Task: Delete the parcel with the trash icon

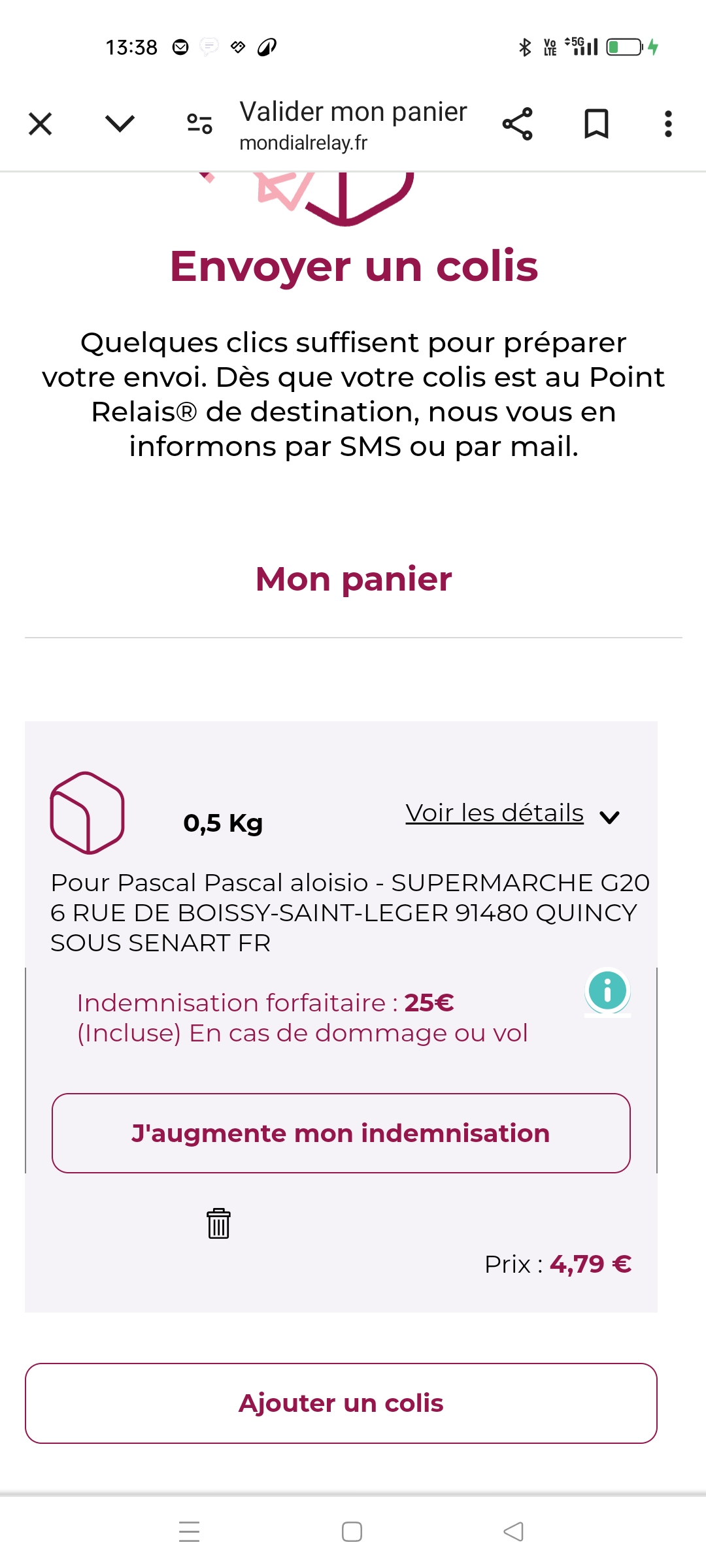Action: pyautogui.click(x=218, y=1223)
